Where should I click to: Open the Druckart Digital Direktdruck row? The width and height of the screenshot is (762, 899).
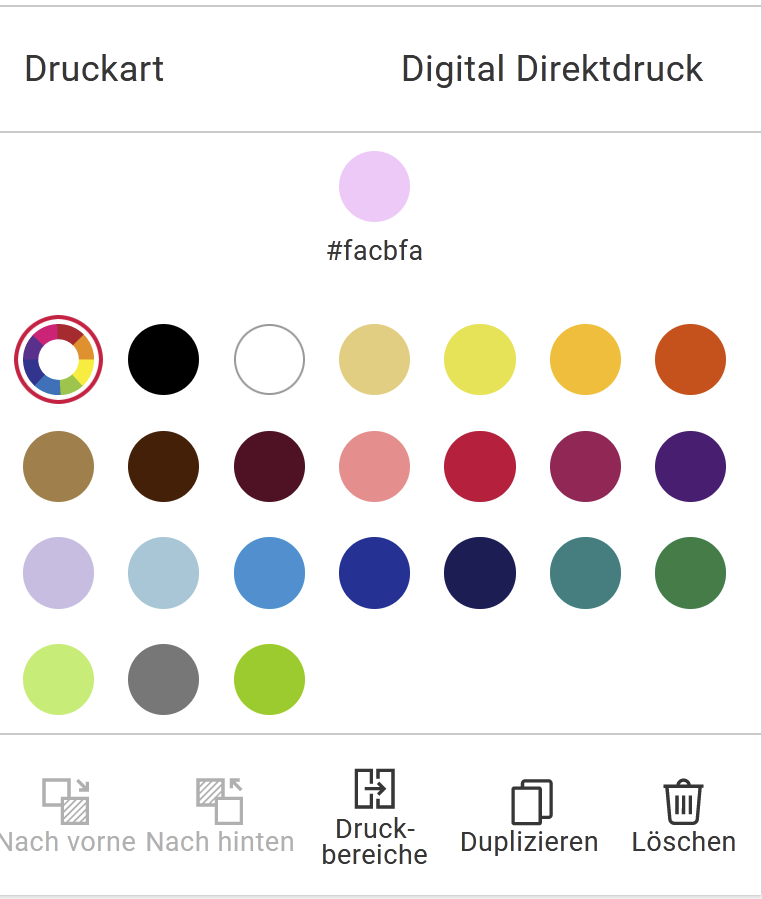point(380,69)
